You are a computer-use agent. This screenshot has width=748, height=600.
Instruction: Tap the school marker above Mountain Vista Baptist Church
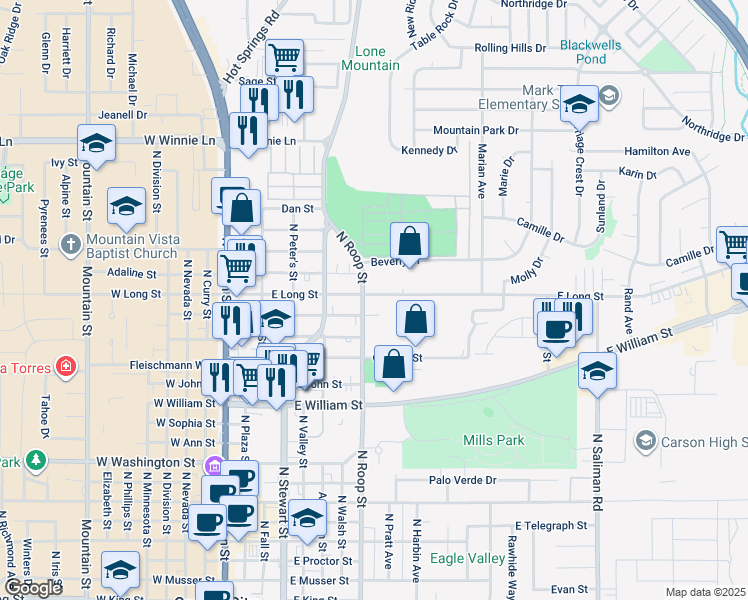click(126, 207)
